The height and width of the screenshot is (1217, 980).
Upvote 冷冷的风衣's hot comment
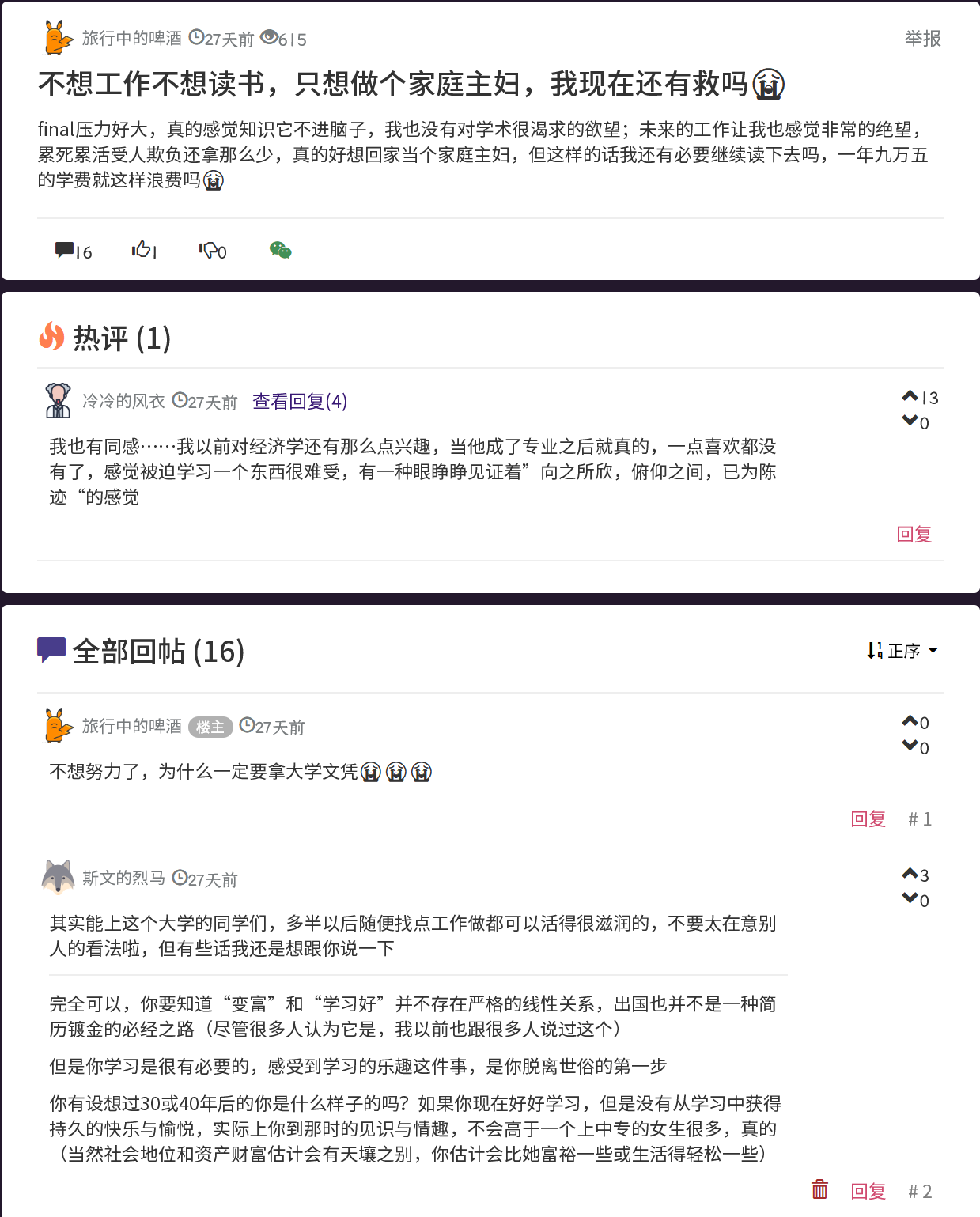[910, 396]
